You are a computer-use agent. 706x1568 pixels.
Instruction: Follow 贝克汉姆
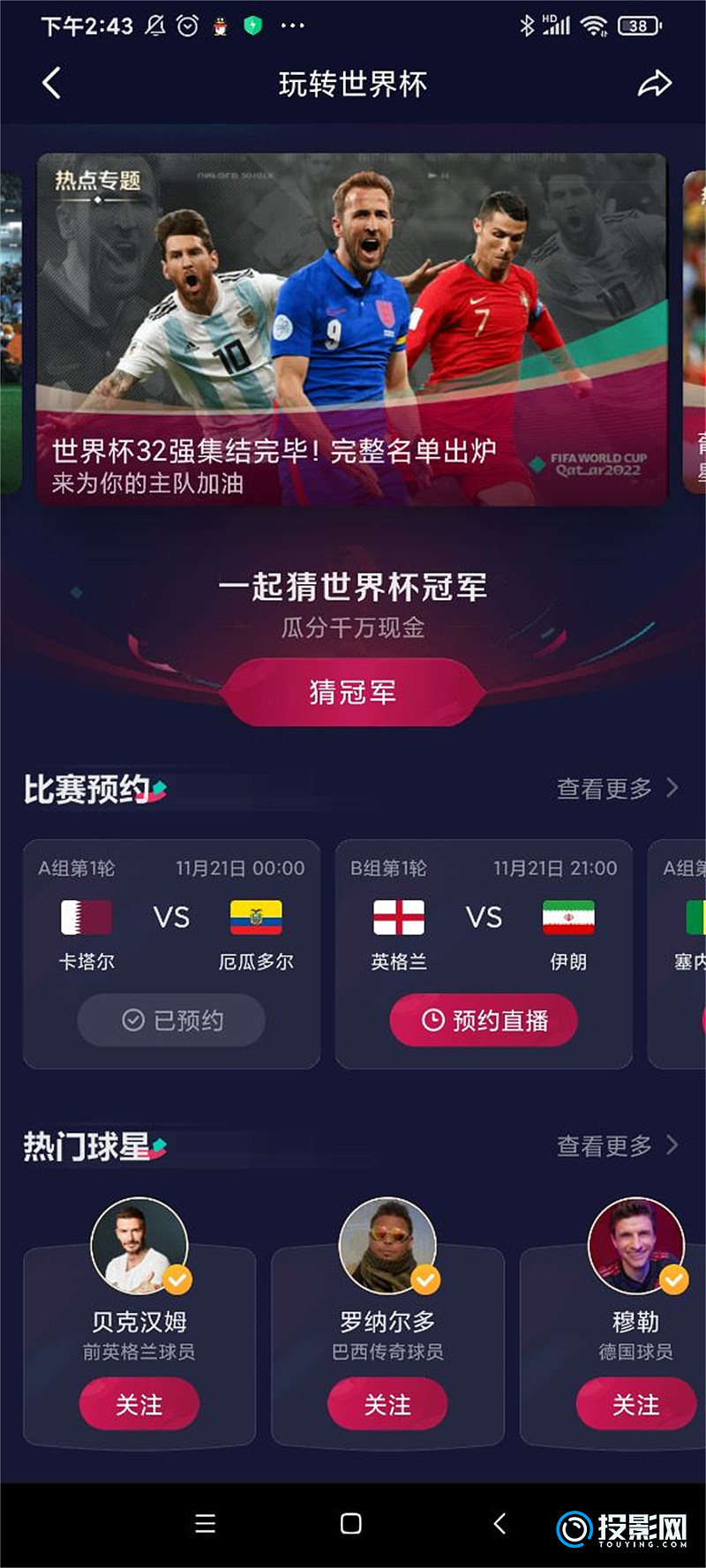click(139, 1404)
